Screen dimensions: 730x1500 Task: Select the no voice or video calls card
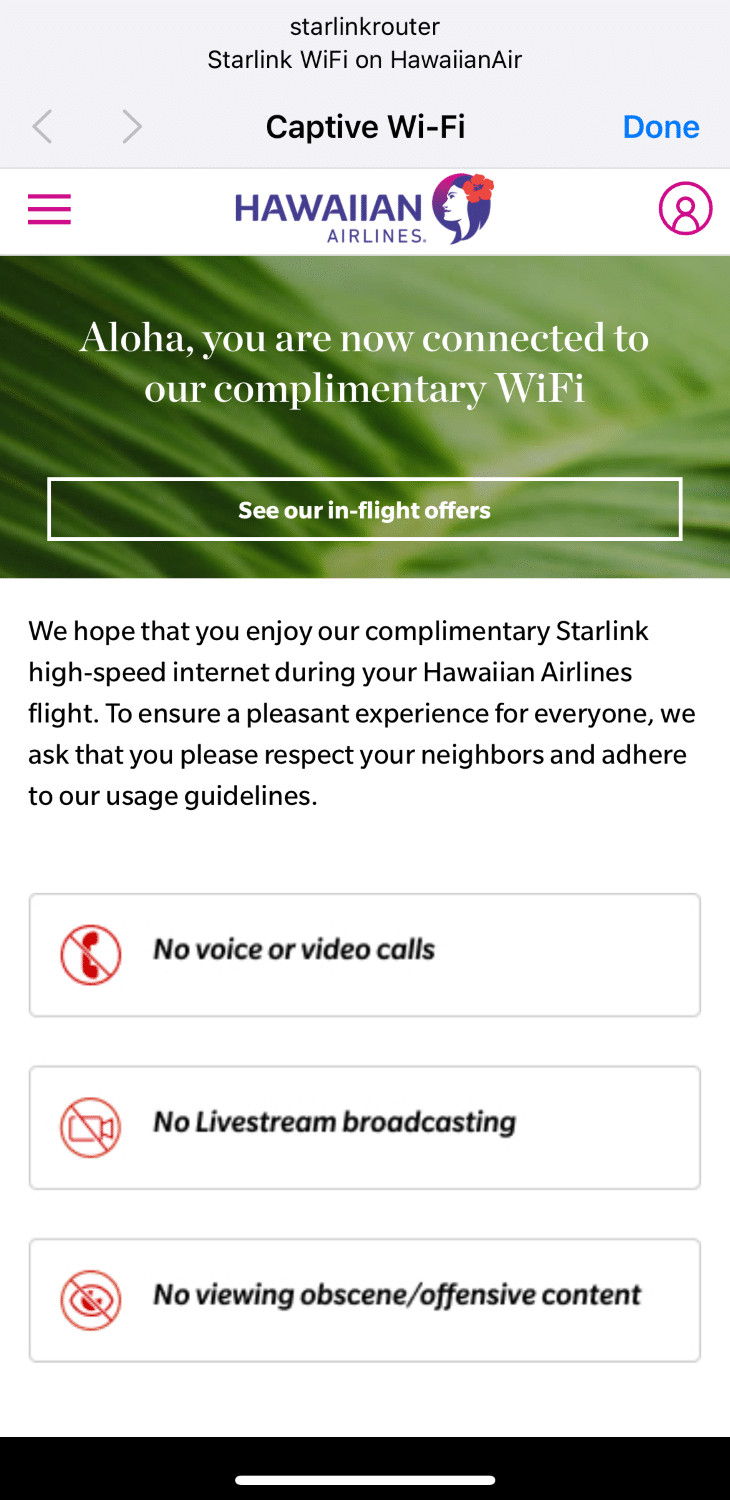coord(364,955)
